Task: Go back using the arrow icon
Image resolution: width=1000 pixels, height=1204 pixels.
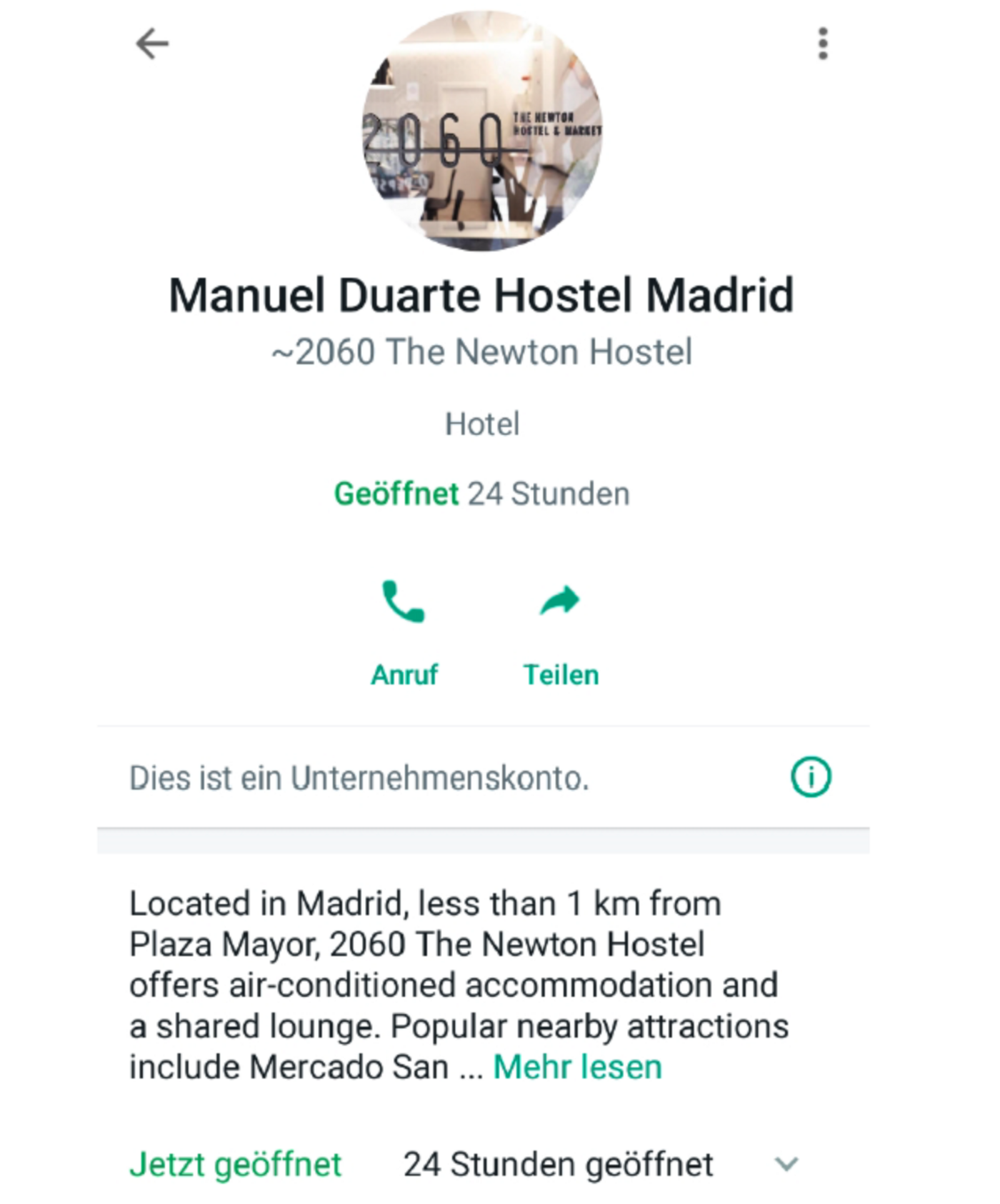Action: click(152, 44)
